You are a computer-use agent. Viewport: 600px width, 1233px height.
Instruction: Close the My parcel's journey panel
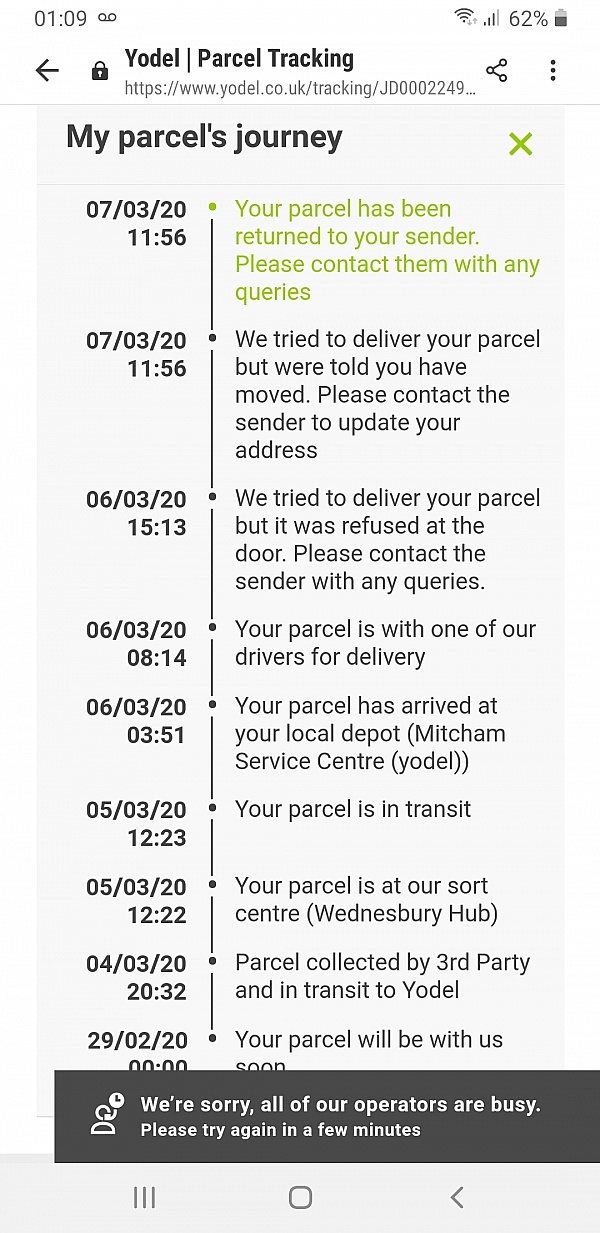[x=520, y=144]
